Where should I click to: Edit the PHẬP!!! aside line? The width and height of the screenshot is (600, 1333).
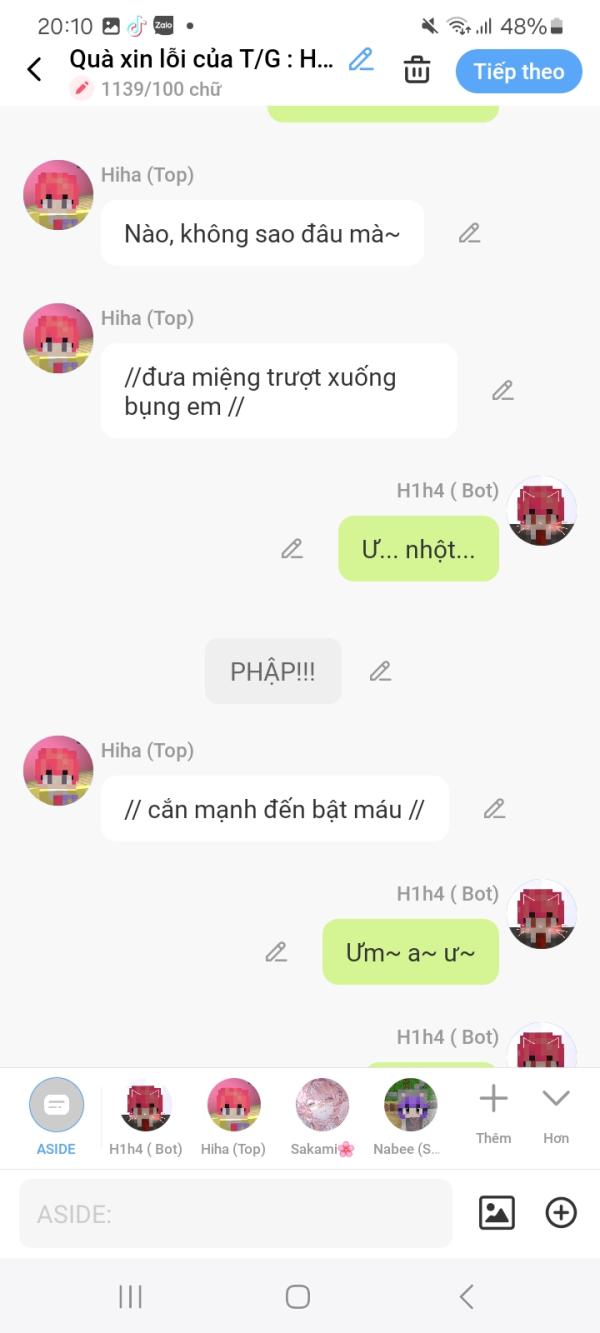tap(380, 671)
